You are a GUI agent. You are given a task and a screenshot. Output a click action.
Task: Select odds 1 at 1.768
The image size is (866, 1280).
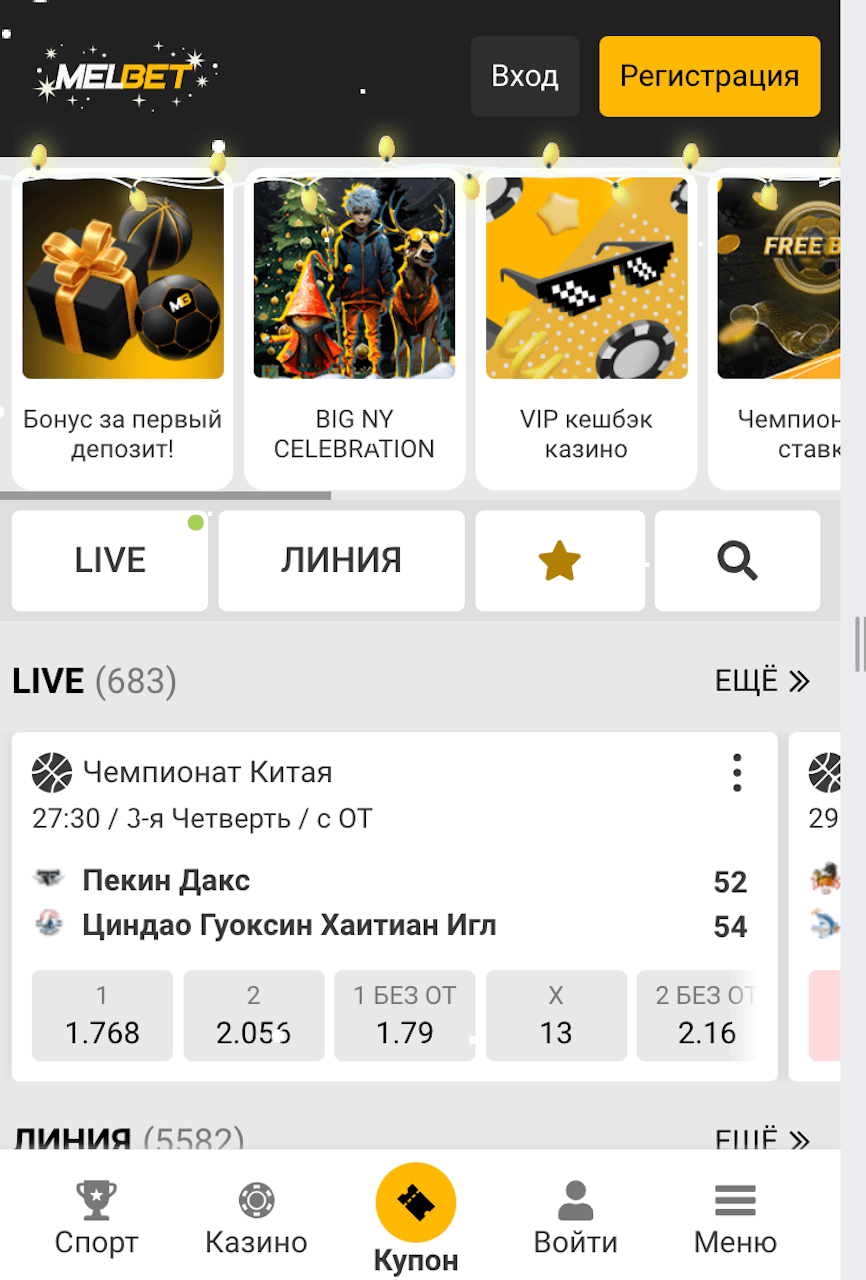102,1016
